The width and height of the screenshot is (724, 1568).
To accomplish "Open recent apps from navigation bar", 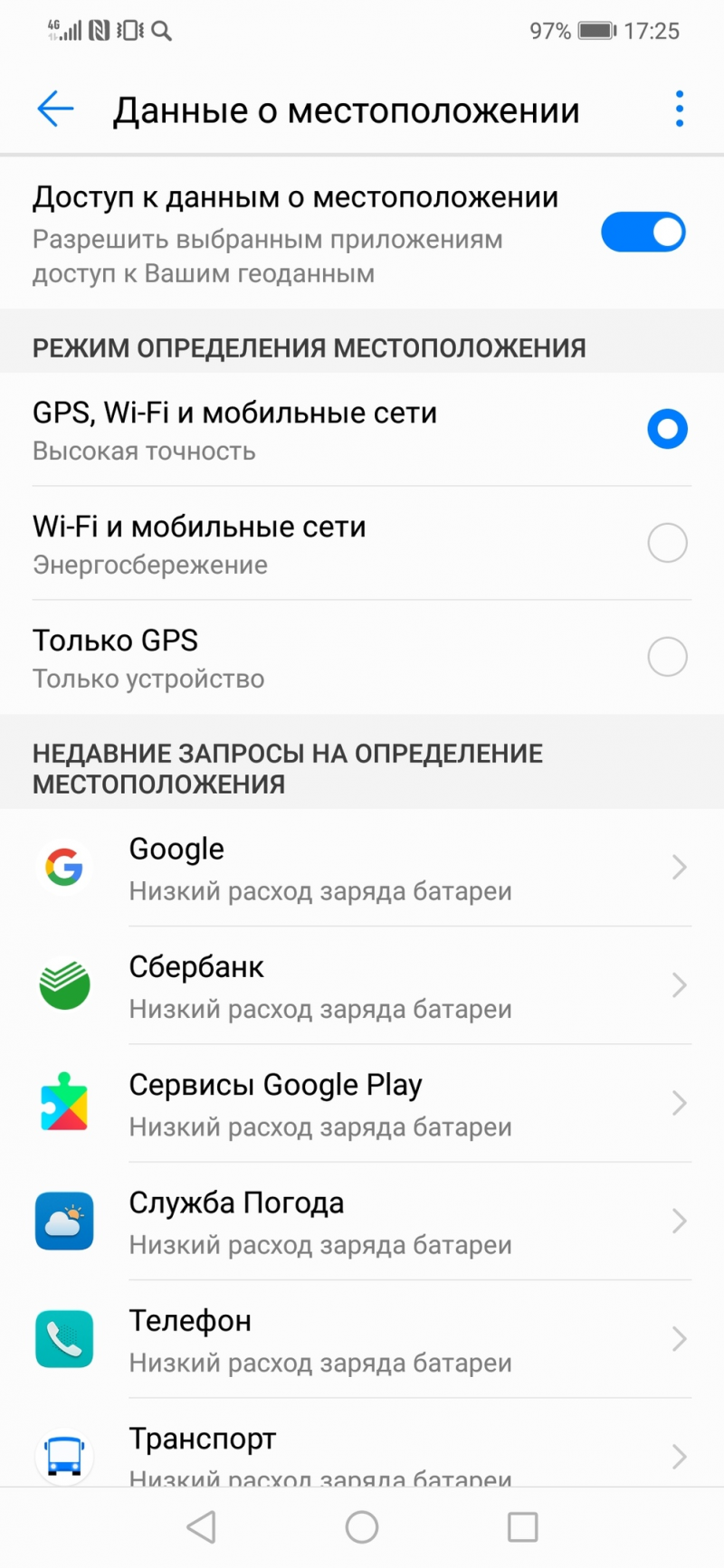I will 522,1527.
